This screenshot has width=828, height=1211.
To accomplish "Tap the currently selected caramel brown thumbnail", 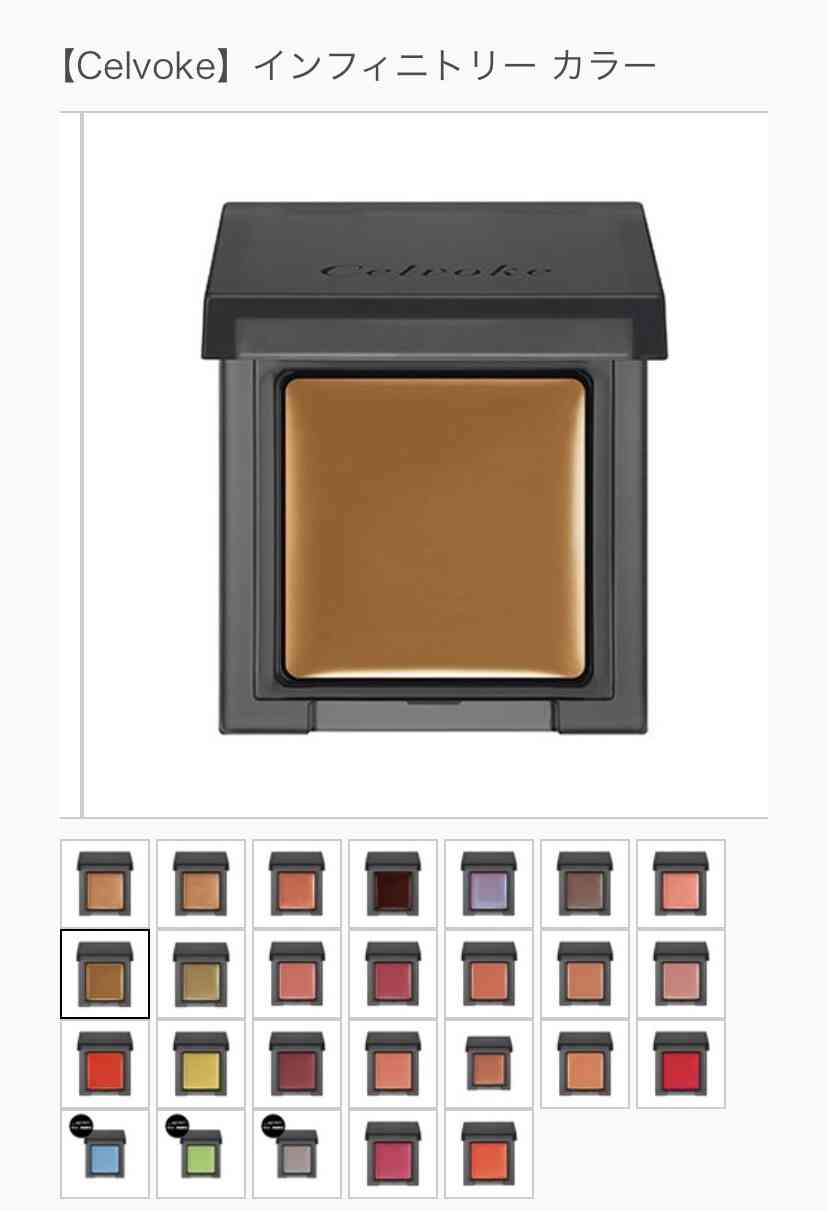I will [105, 973].
